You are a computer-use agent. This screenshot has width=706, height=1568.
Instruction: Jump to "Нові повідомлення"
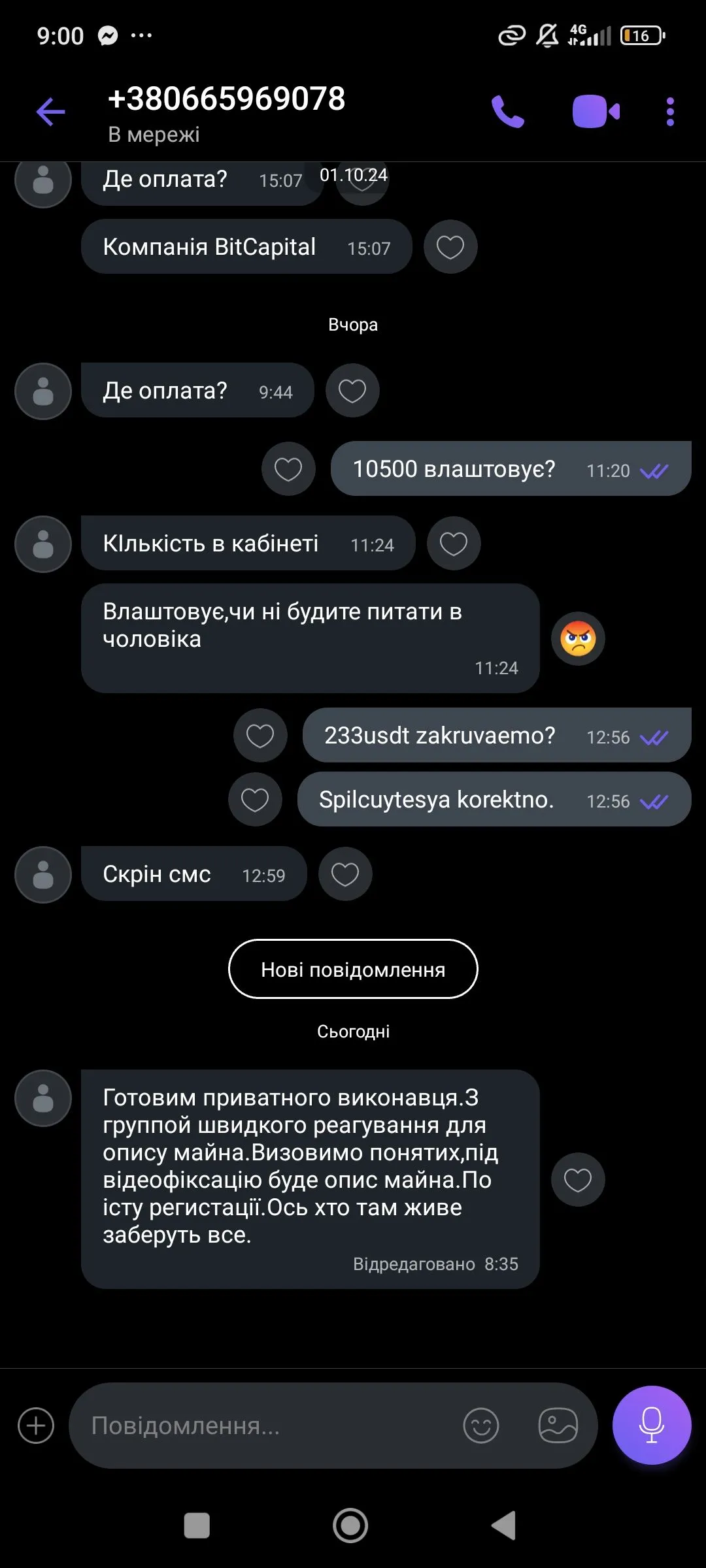[353, 969]
